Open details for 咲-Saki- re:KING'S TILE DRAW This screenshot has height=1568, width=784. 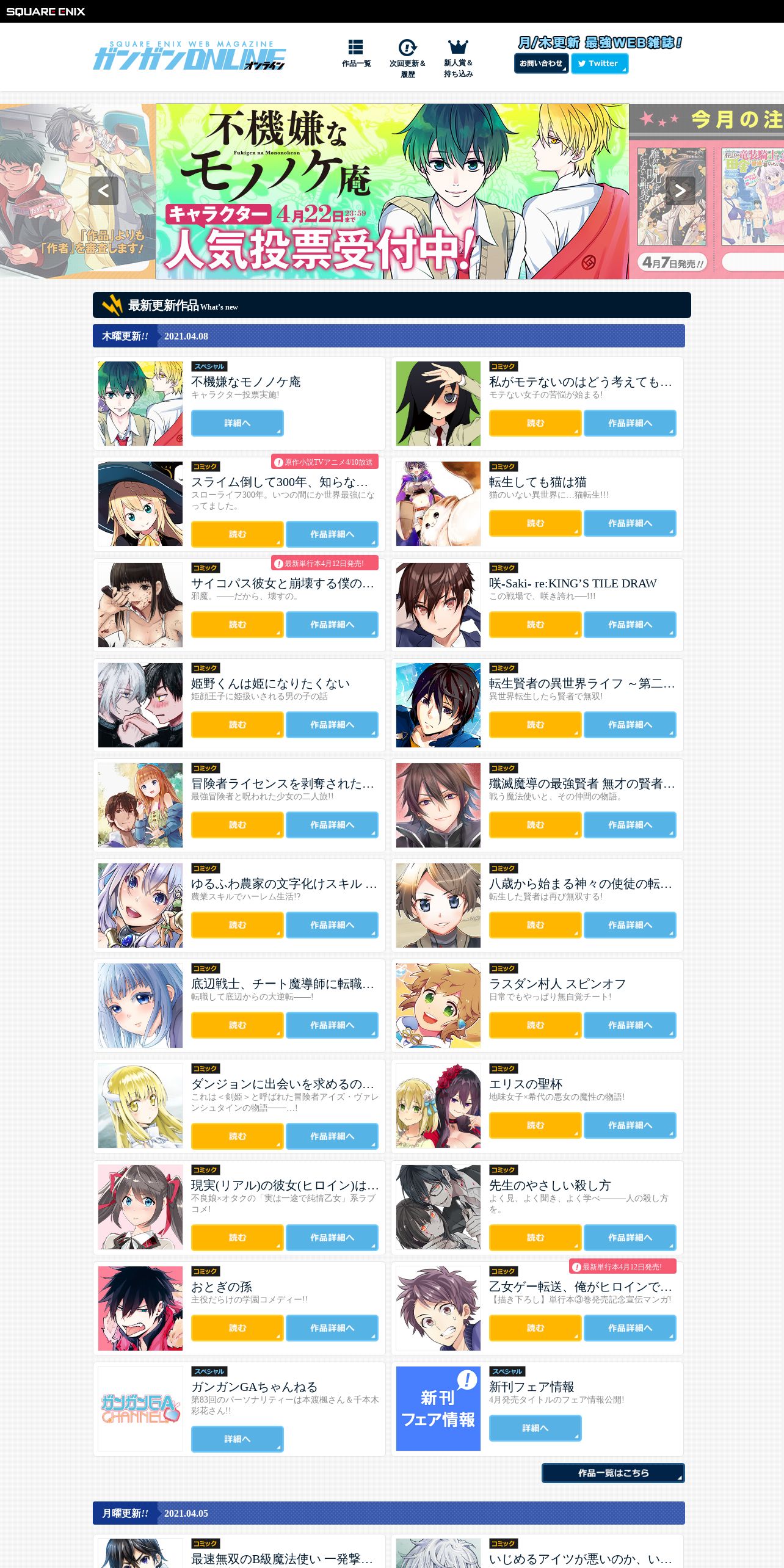[630, 625]
